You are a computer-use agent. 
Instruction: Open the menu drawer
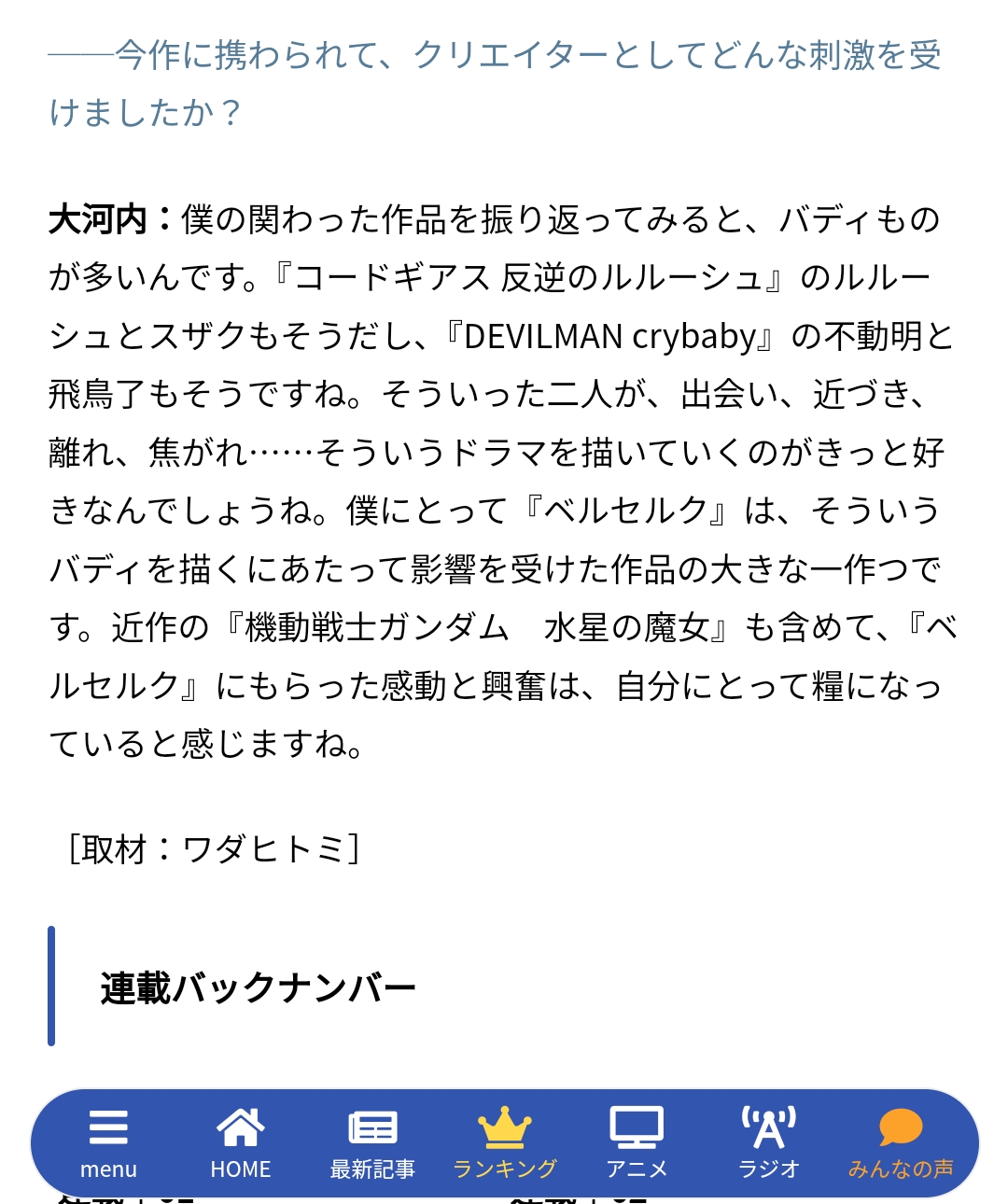coord(108,1141)
